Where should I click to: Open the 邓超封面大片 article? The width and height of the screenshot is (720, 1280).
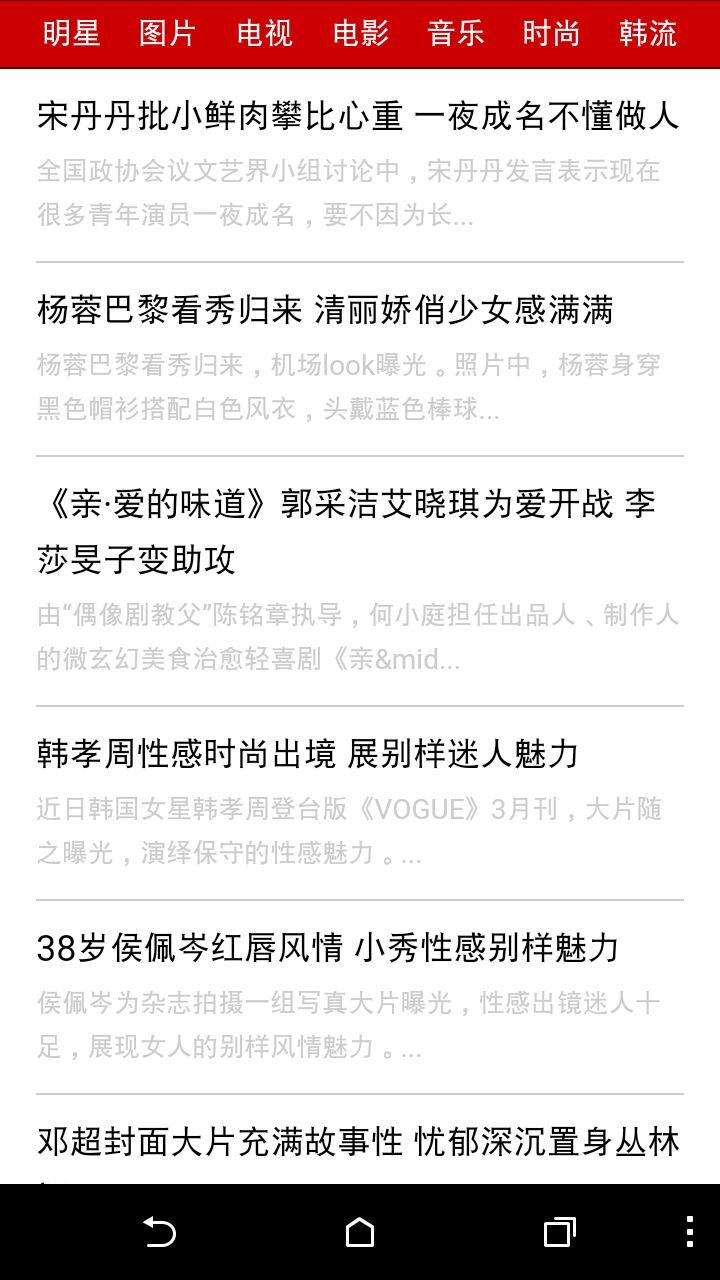[x=360, y=1140]
